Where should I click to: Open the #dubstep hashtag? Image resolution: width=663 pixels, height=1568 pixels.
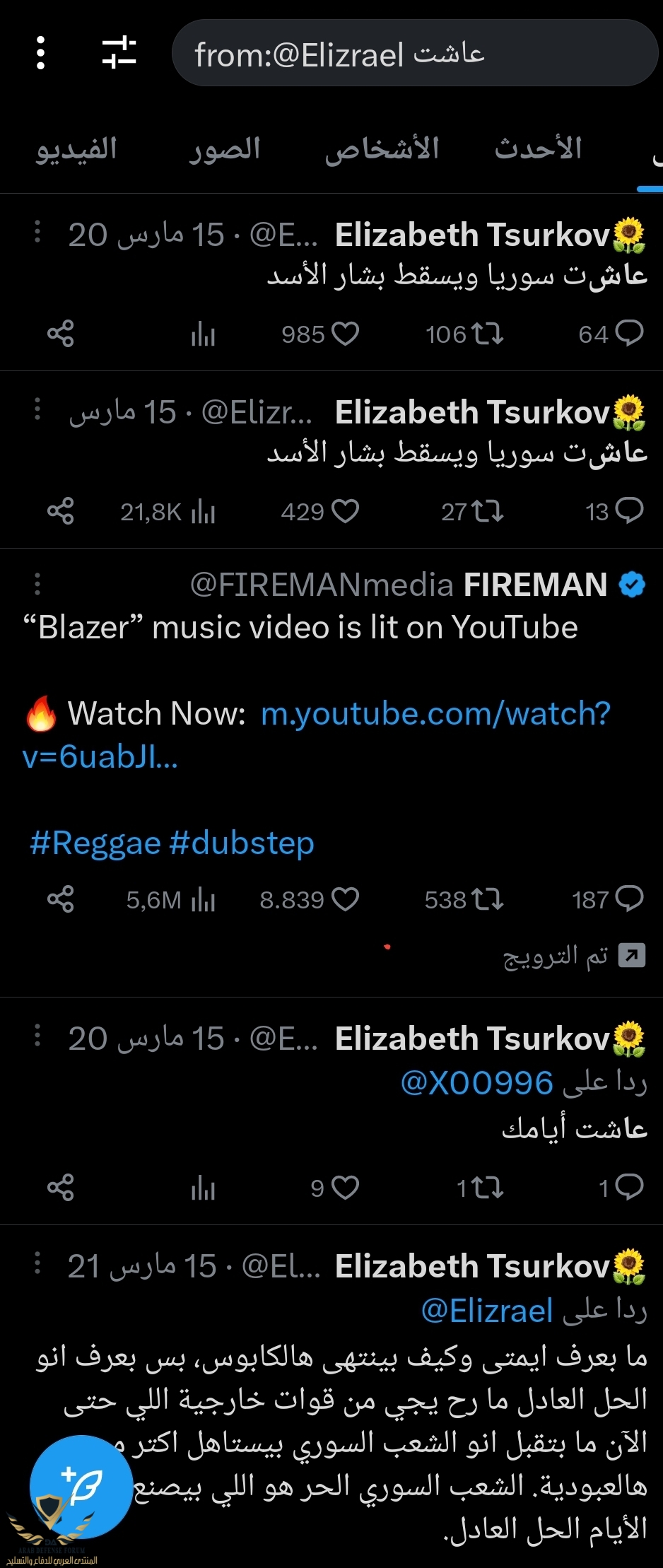pos(242,843)
